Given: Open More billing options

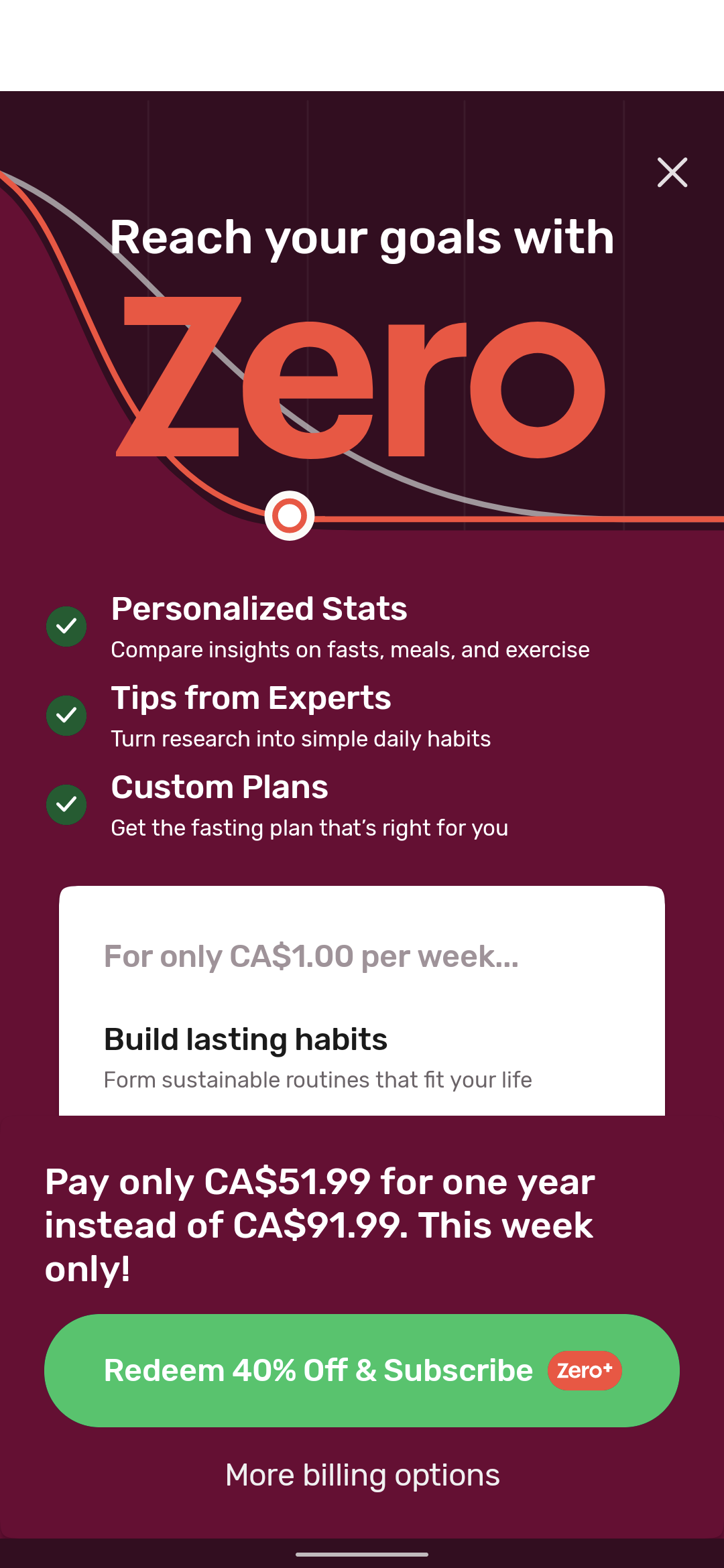Looking at the screenshot, I should (x=362, y=1475).
